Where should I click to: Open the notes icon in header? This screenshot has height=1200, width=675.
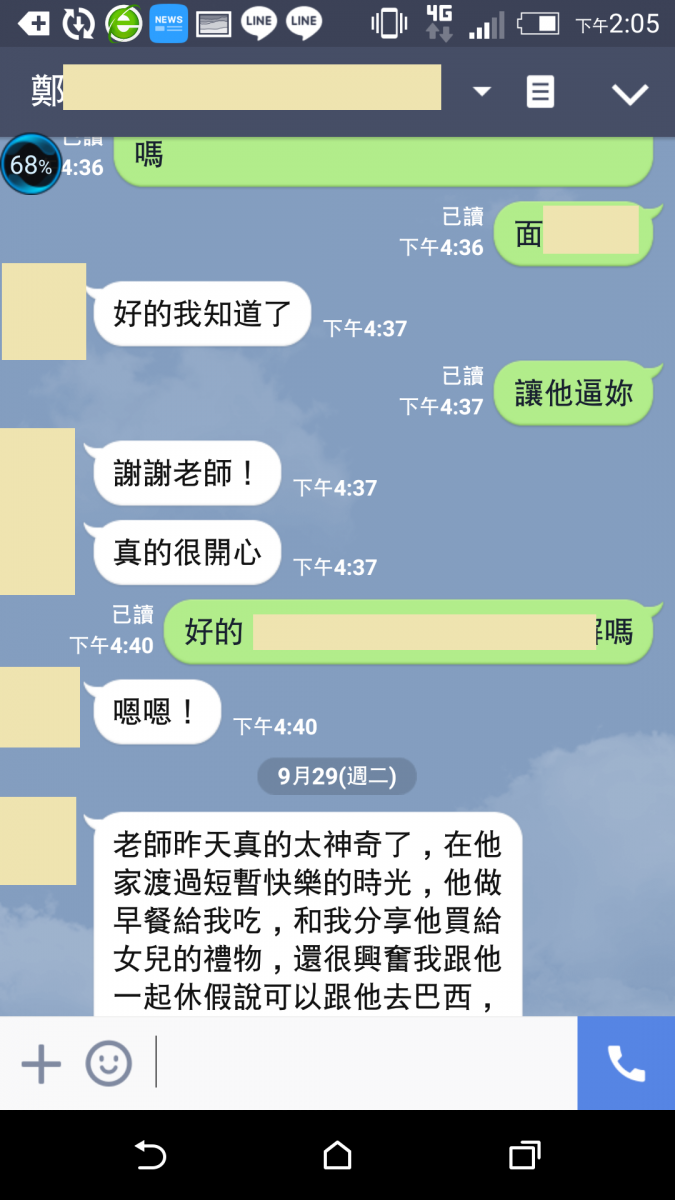pos(540,92)
